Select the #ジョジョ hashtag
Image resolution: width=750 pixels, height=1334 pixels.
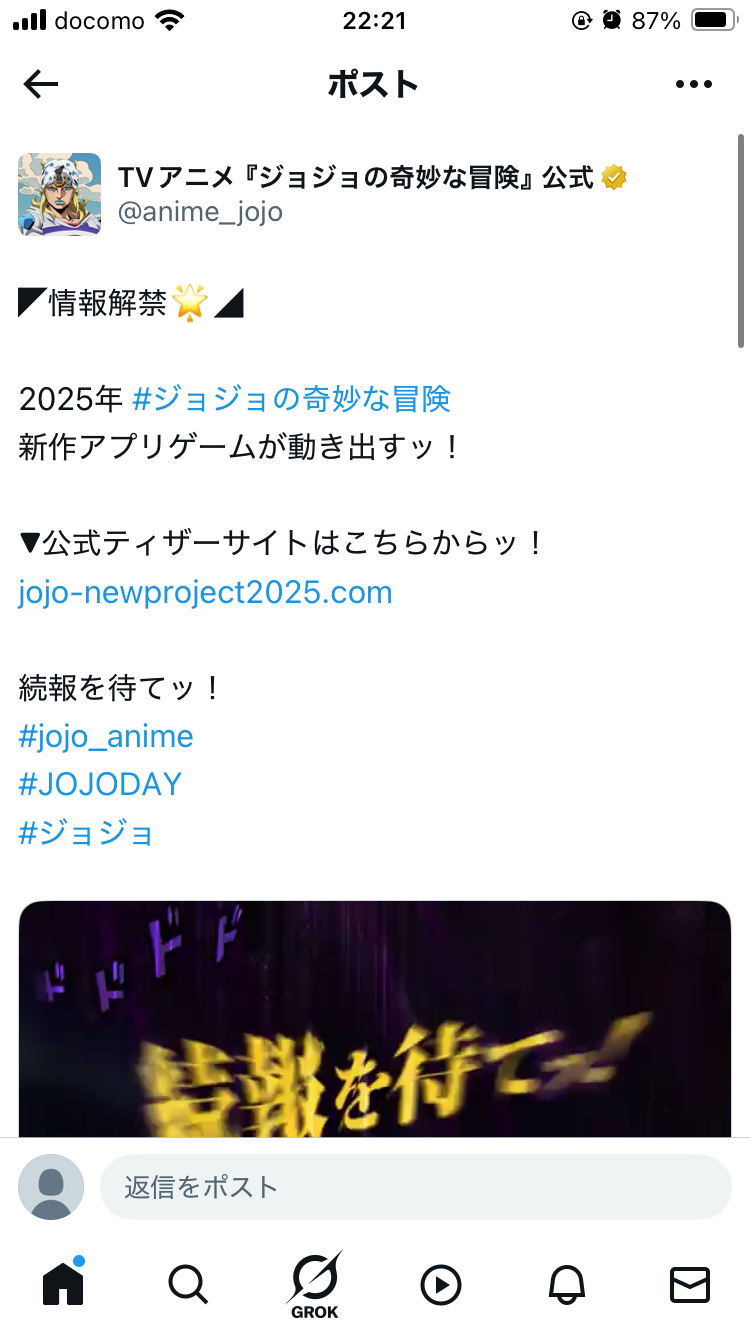click(x=86, y=833)
